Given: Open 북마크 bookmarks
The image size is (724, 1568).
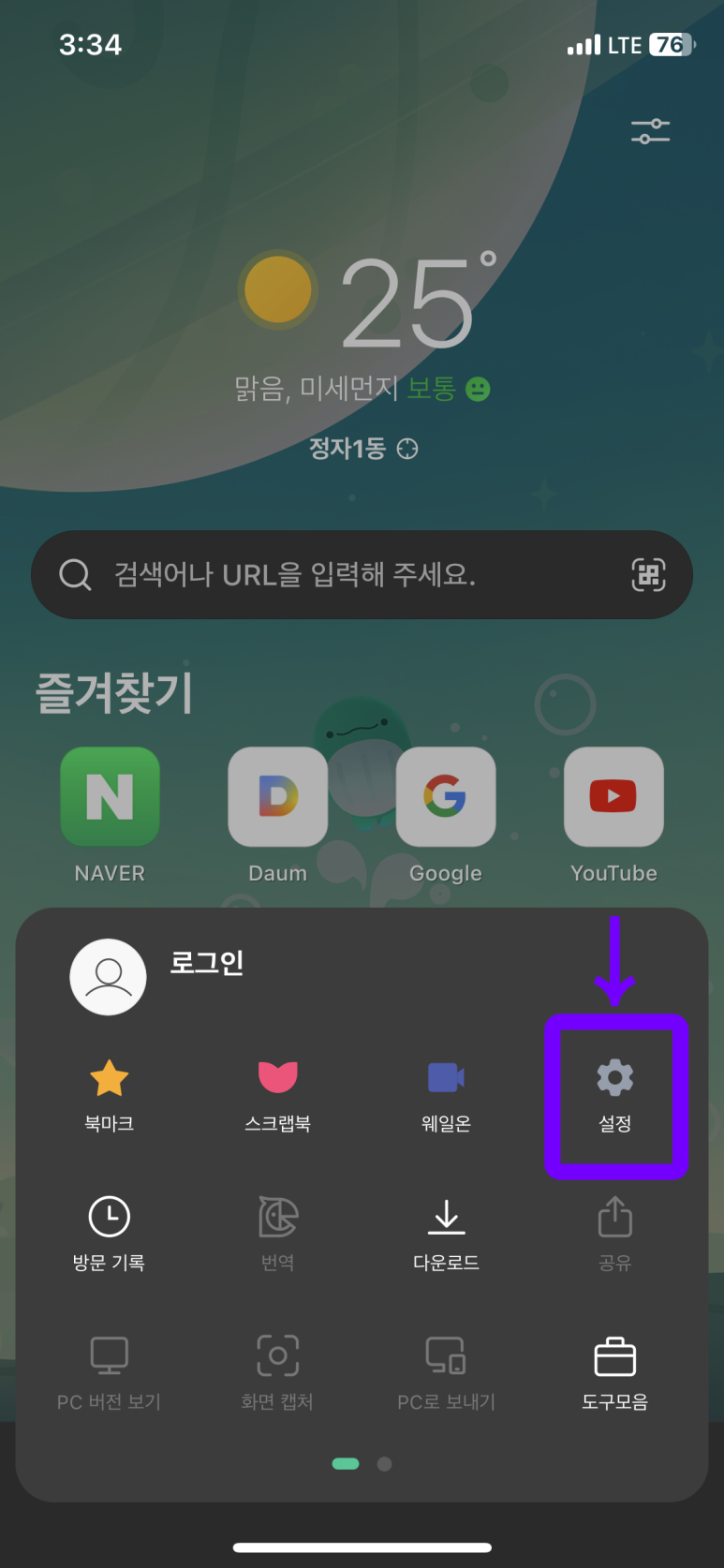Looking at the screenshot, I should point(110,1096).
